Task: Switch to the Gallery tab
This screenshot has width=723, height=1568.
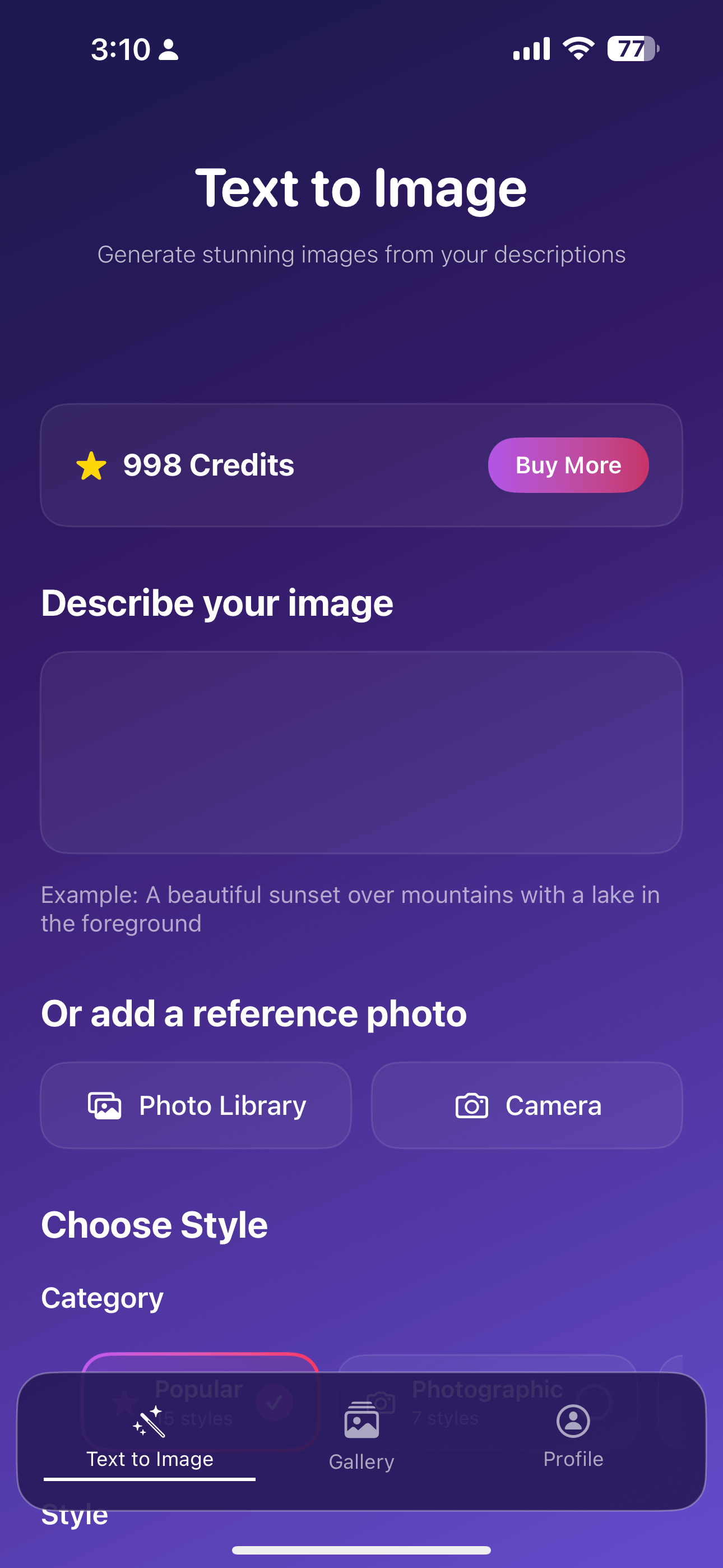Action: coord(361,1438)
